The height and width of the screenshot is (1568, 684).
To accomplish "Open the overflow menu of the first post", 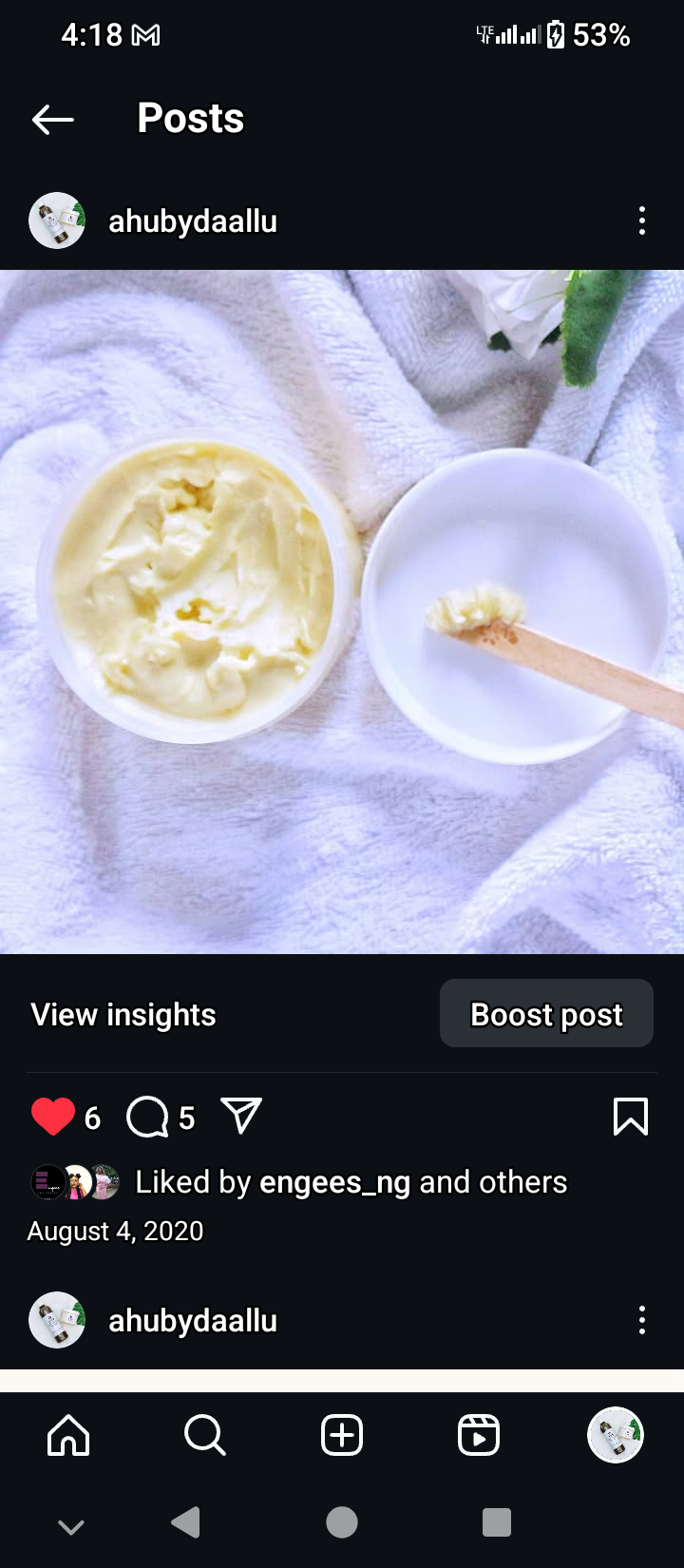I will (x=642, y=220).
